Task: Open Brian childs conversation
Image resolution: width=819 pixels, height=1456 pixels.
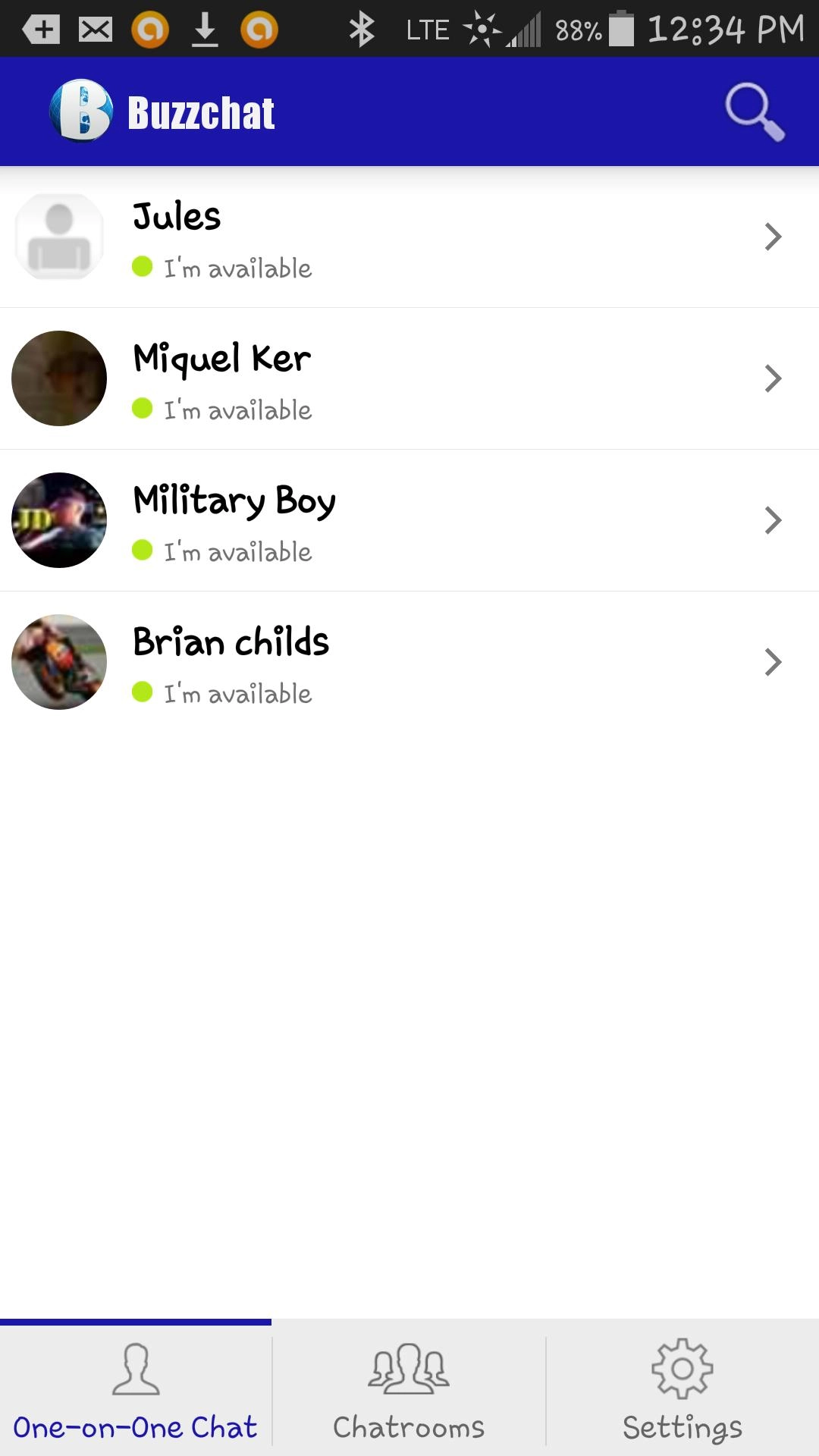Action: 409,662
